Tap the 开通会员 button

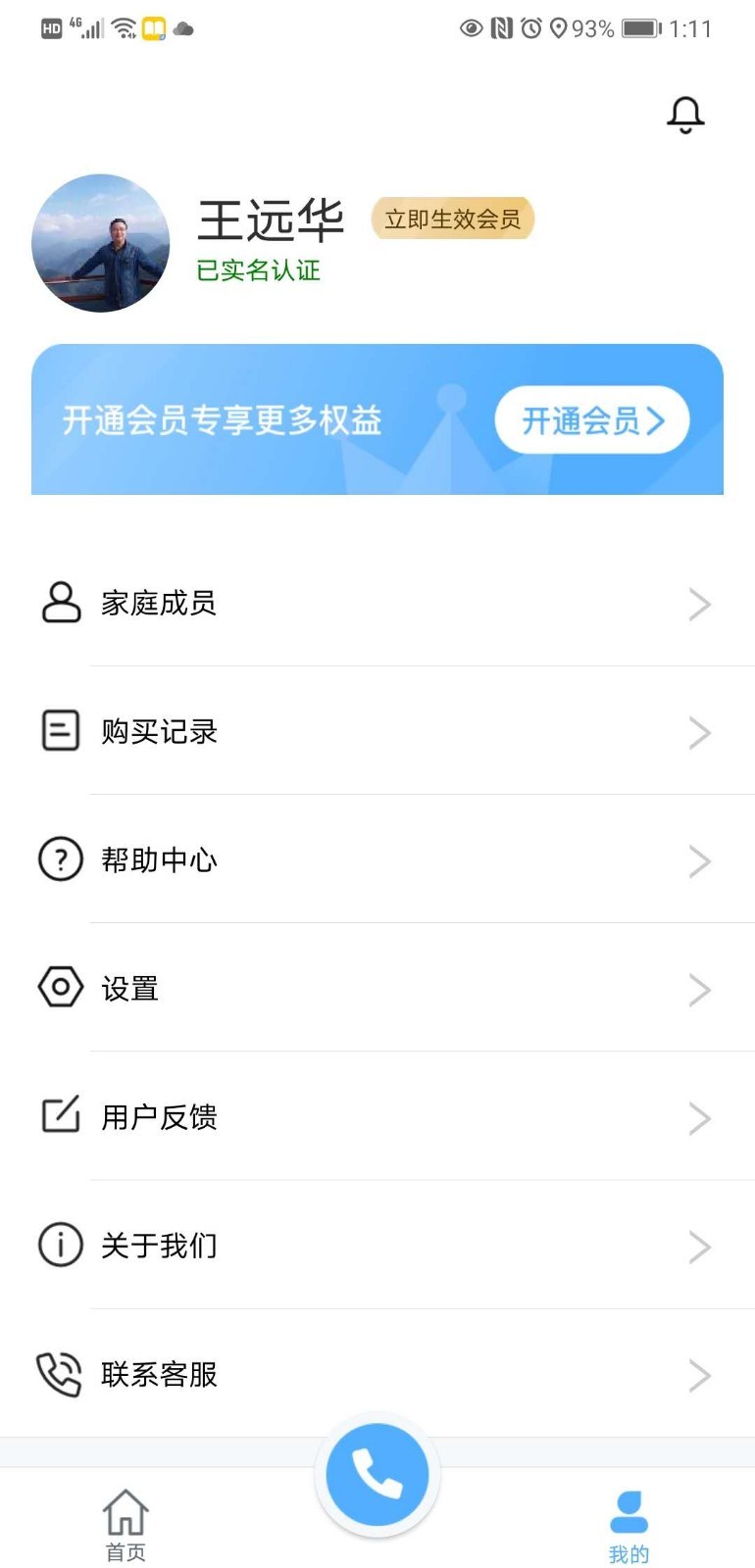[591, 420]
